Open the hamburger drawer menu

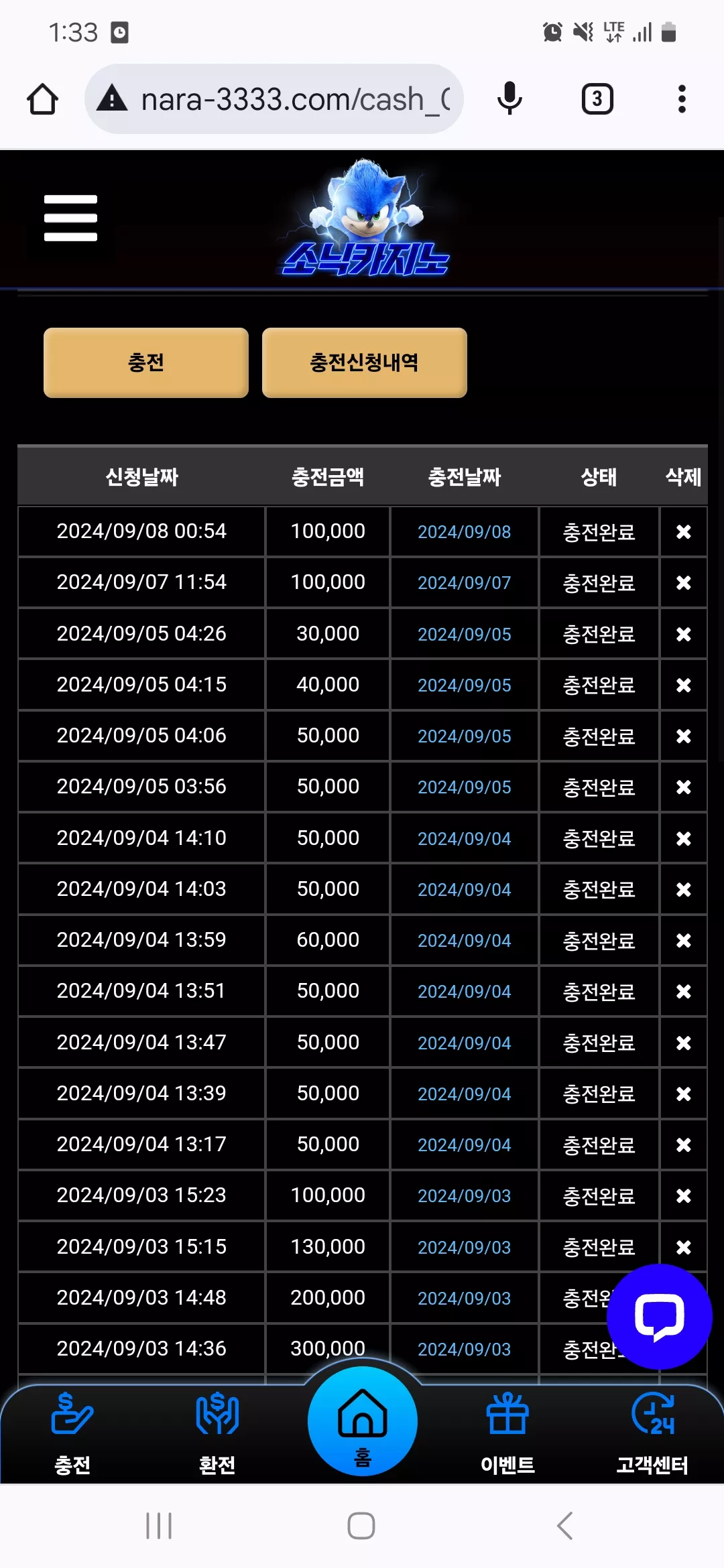click(70, 218)
